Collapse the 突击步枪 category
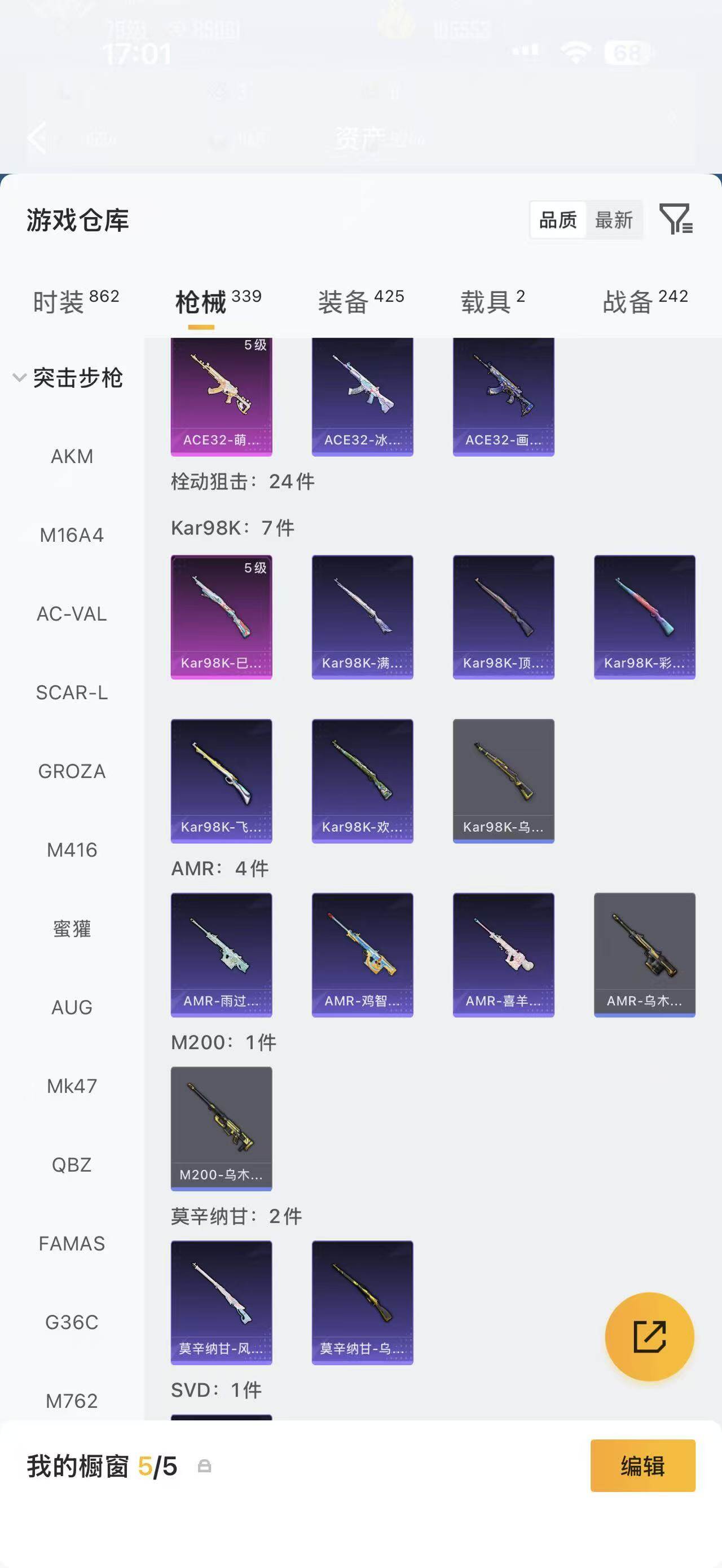Screen dimensions: 722x1568 tap(68, 378)
